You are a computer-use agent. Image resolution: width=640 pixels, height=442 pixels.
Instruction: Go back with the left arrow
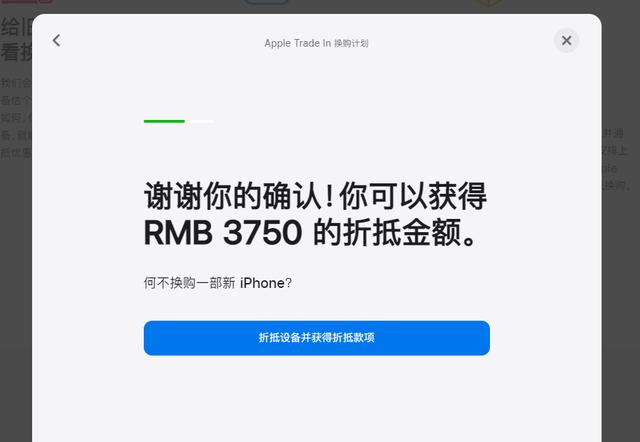pyautogui.click(x=57, y=40)
